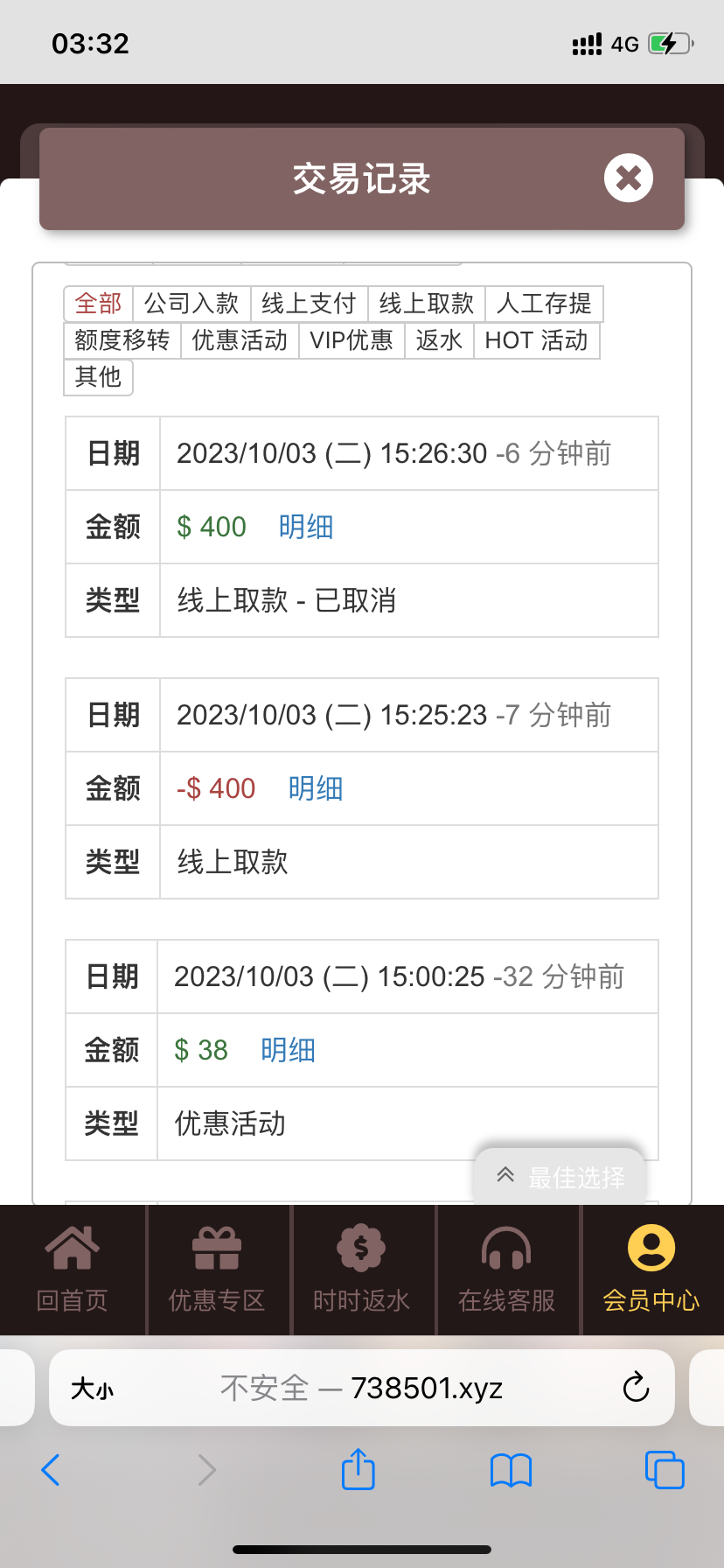Show 优惠活动 transactions
724x1568 pixels.
click(240, 340)
